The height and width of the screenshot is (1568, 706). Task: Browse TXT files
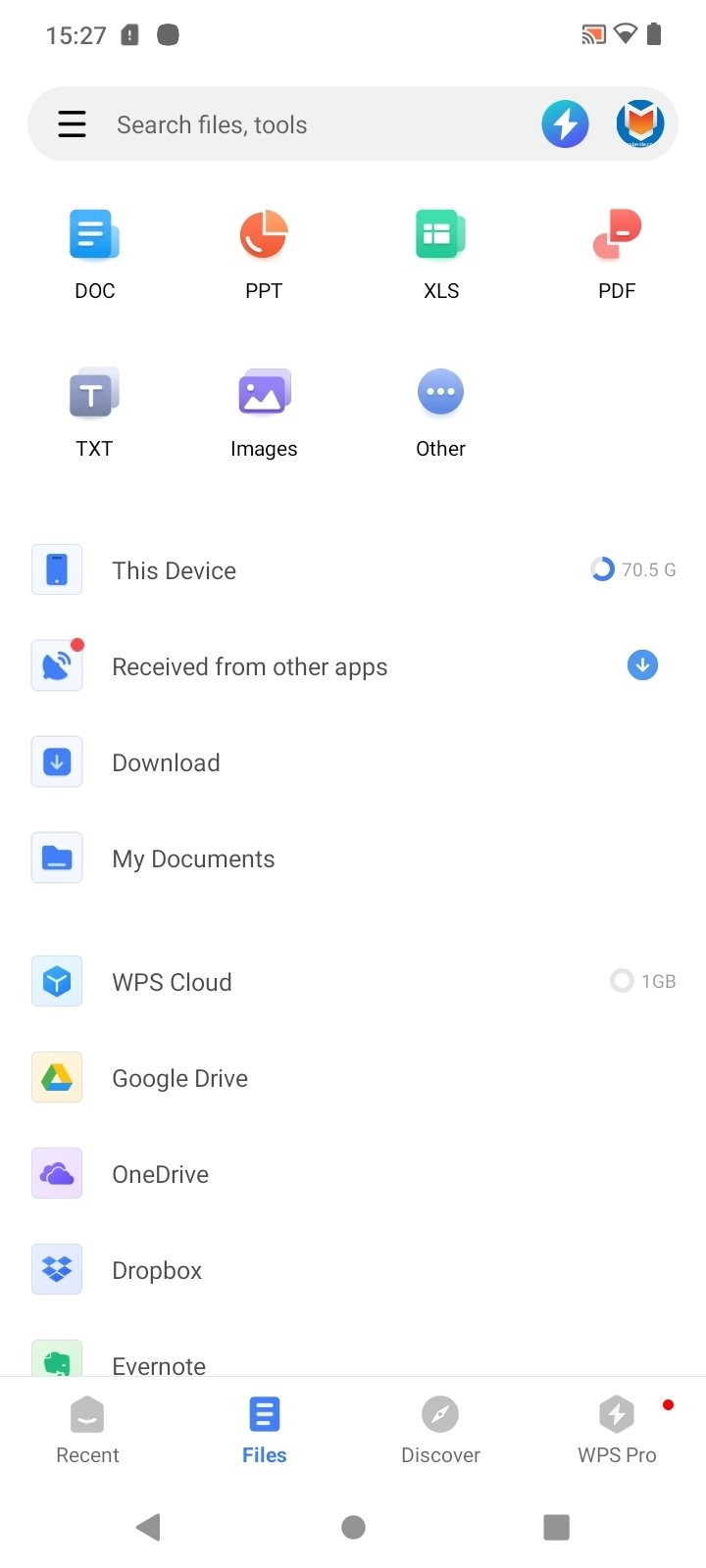tap(95, 413)
